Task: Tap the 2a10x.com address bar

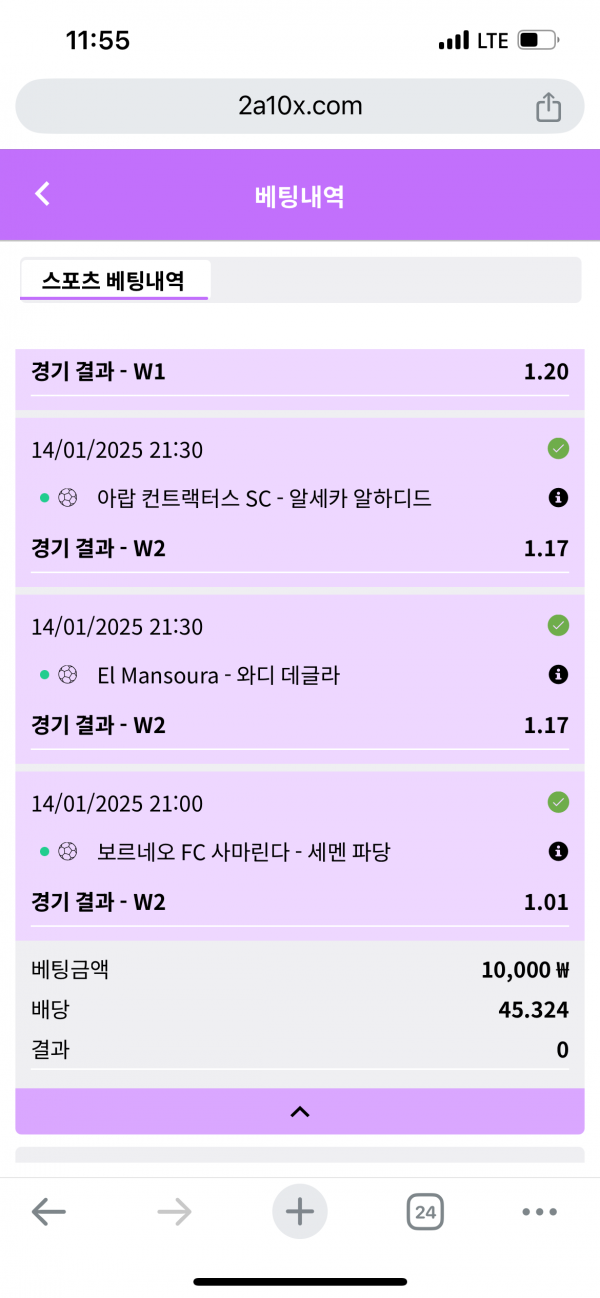Action: coord(300,106)
